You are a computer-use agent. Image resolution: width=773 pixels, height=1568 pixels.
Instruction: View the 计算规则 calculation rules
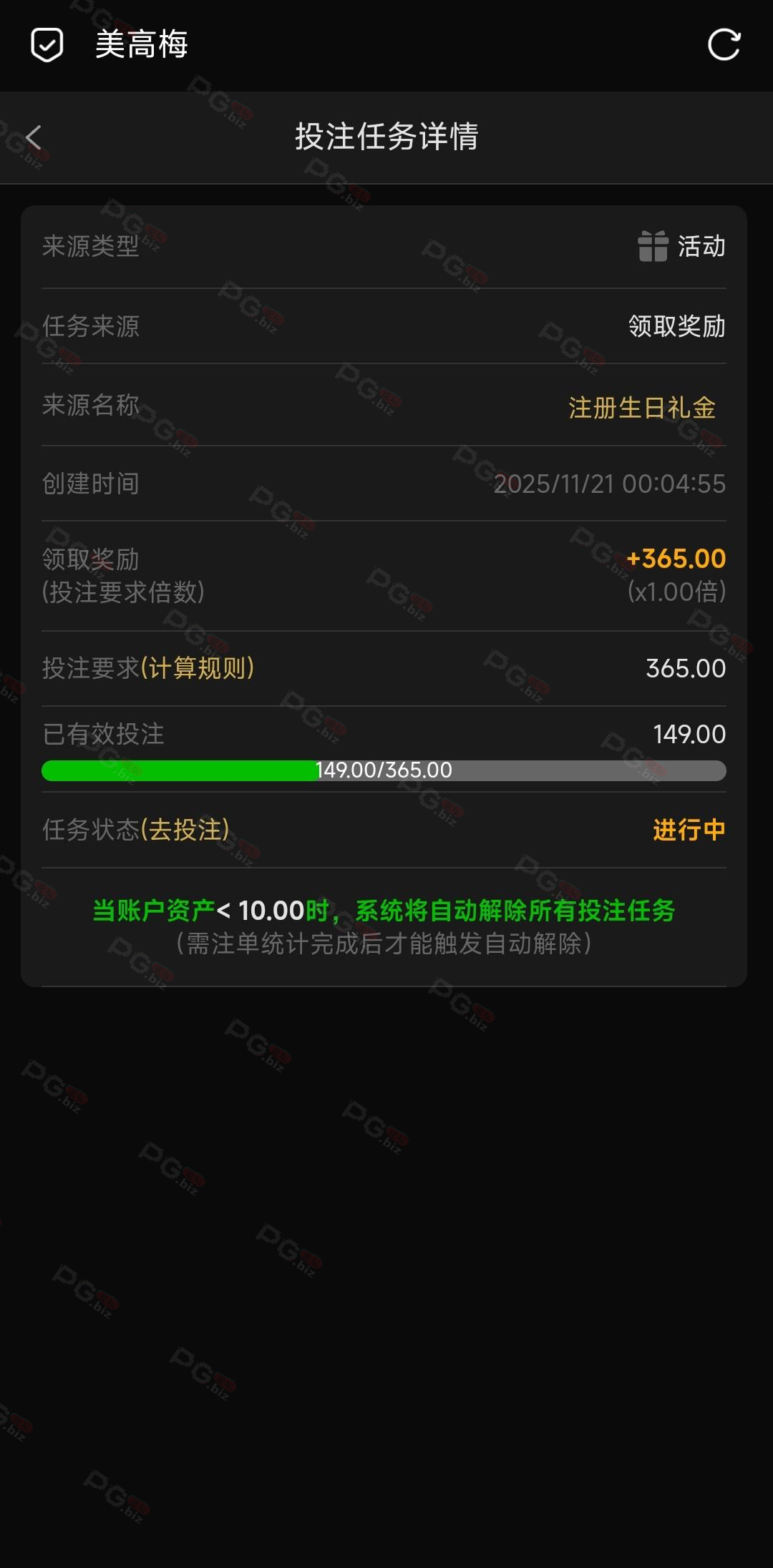[x=198, y=668]
